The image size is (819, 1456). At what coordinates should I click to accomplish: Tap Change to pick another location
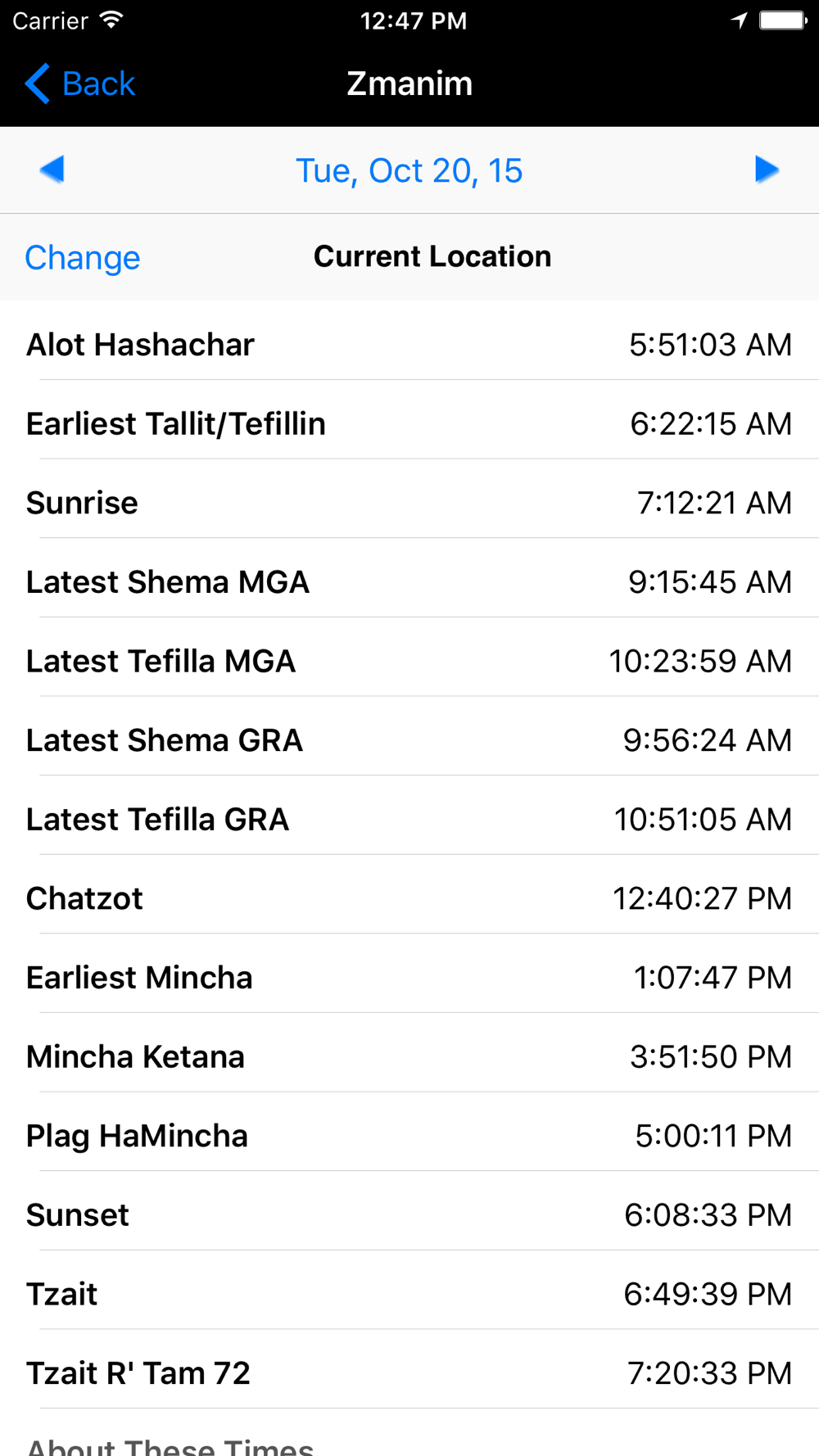point(83,257)
